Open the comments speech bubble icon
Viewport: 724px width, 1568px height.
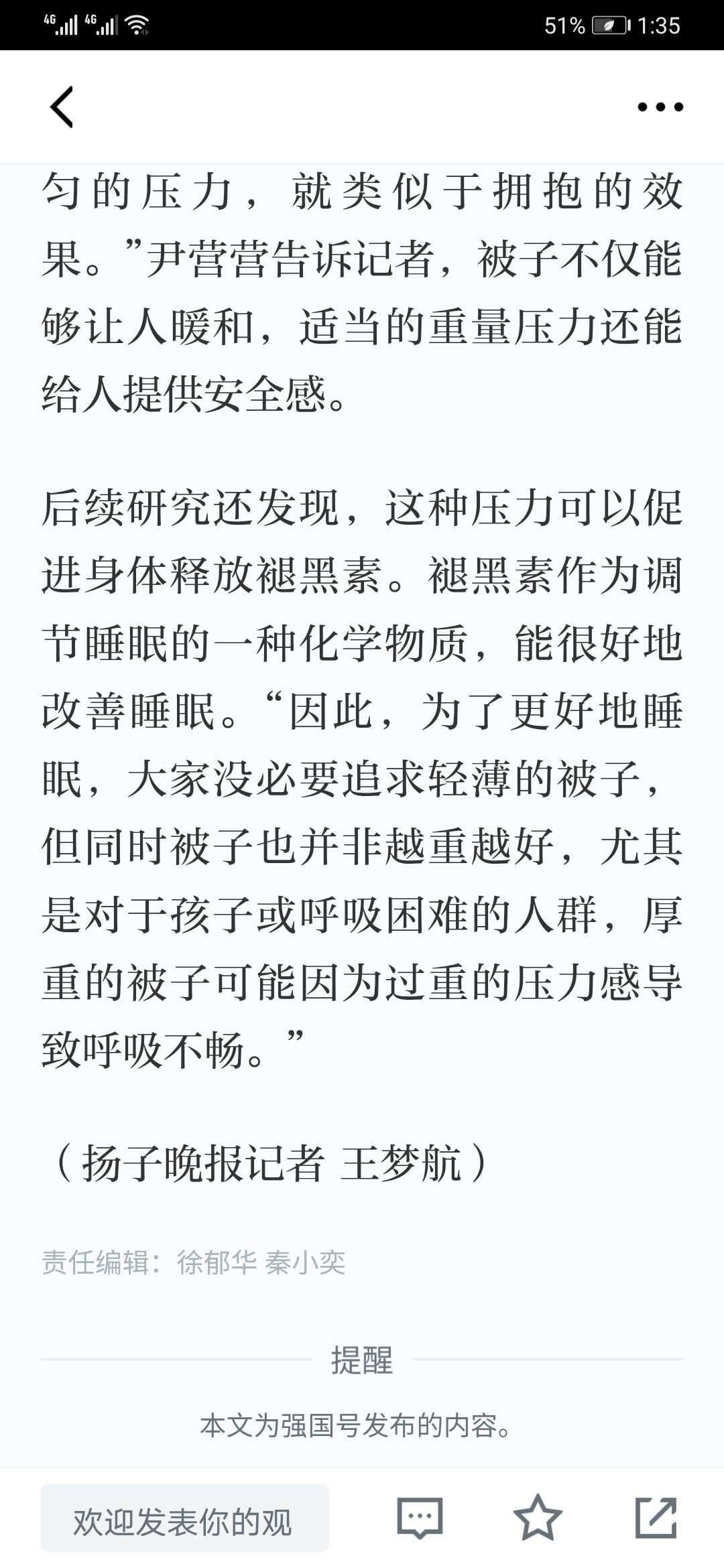[420, 1518]
